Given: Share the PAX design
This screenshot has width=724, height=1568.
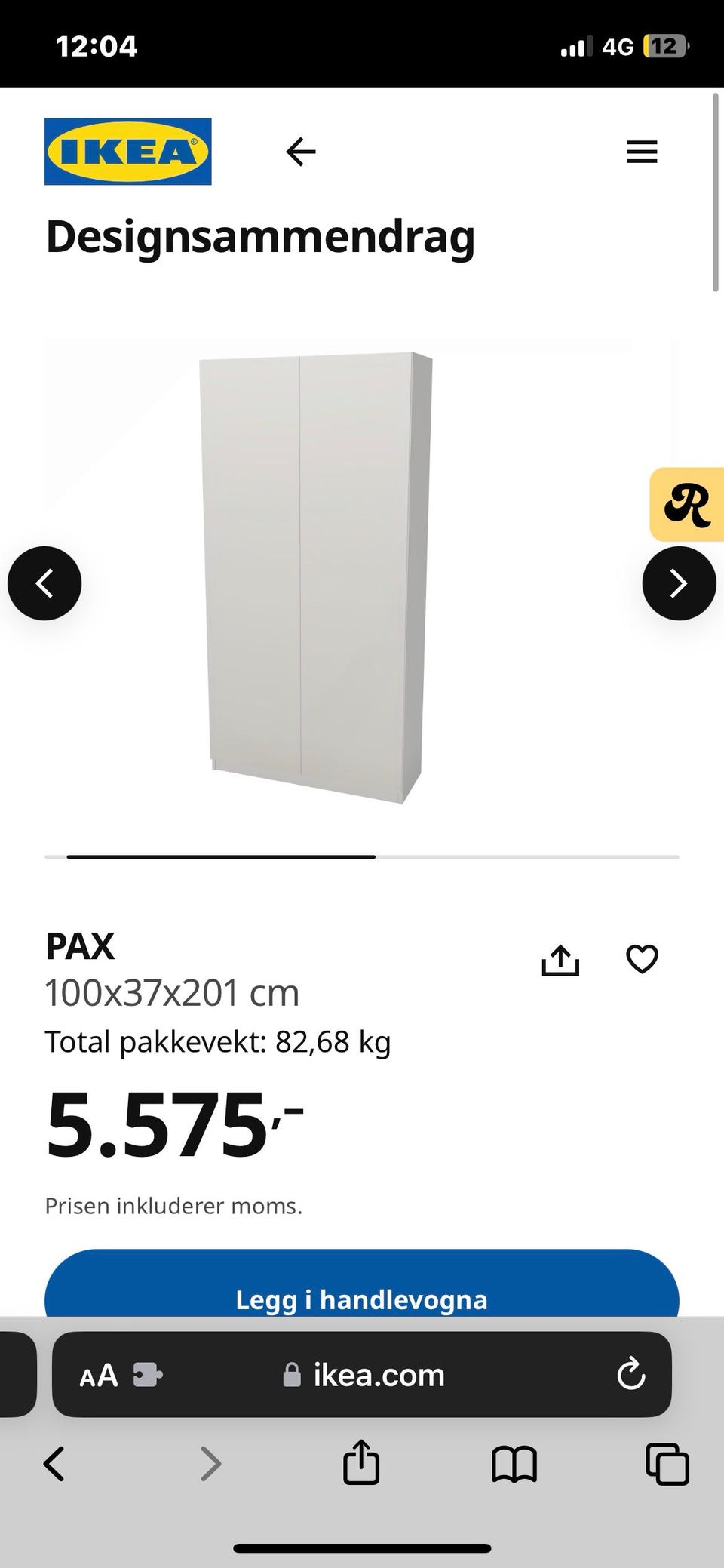Looking at the screenshot, I should click(x=560, y=960).
